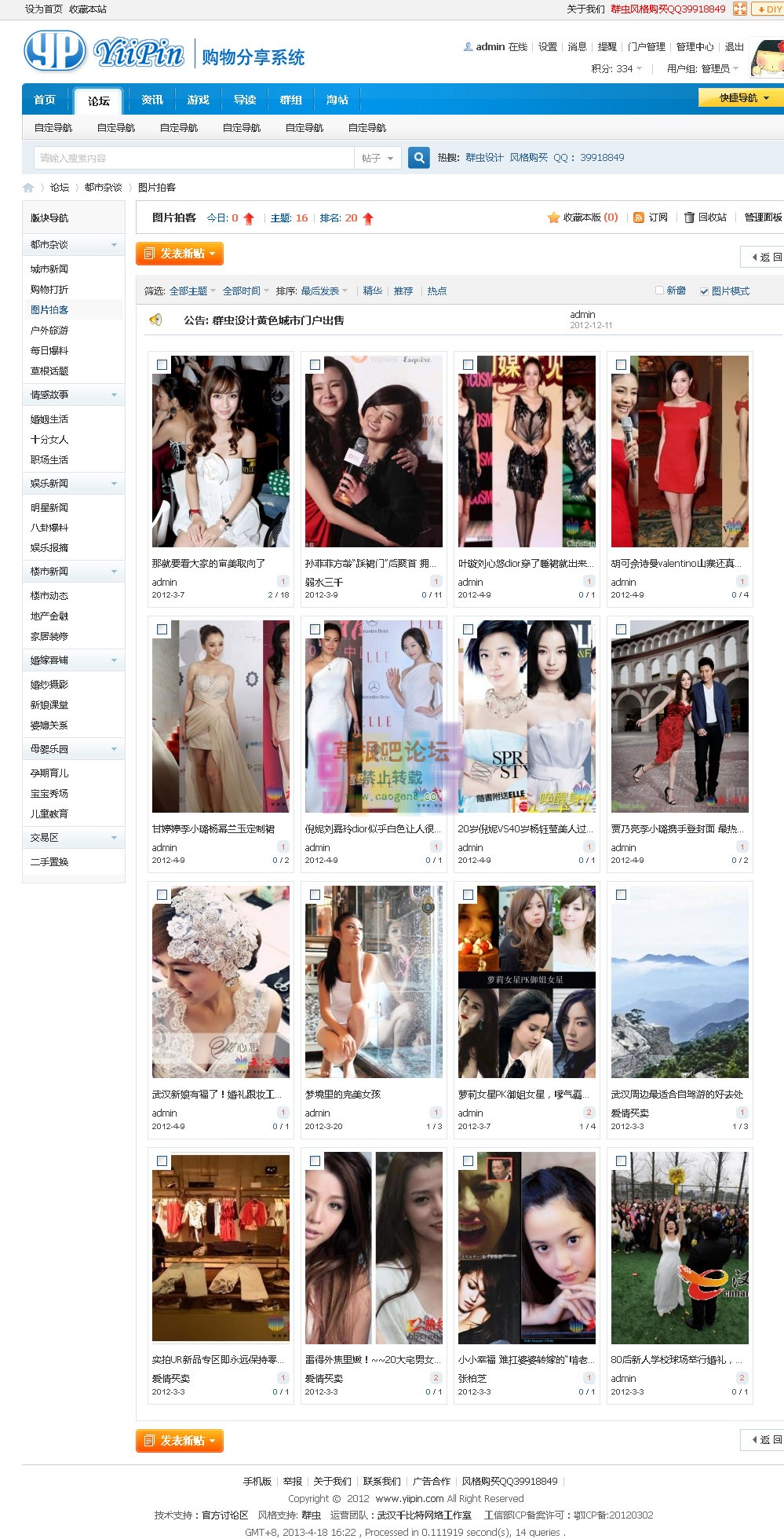Tap the blue search magnifier button
784x1539 pixels.
click(420, 158)
